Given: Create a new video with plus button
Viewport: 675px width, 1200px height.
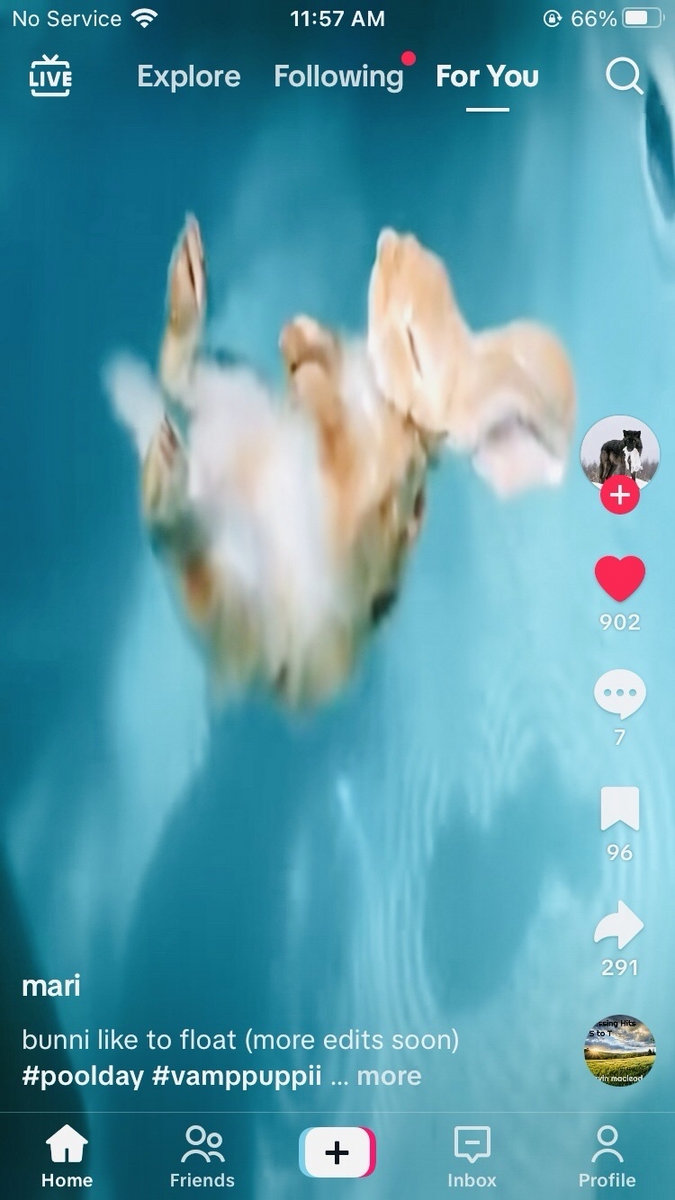Looking at the screenshot, I should 337,1152.
